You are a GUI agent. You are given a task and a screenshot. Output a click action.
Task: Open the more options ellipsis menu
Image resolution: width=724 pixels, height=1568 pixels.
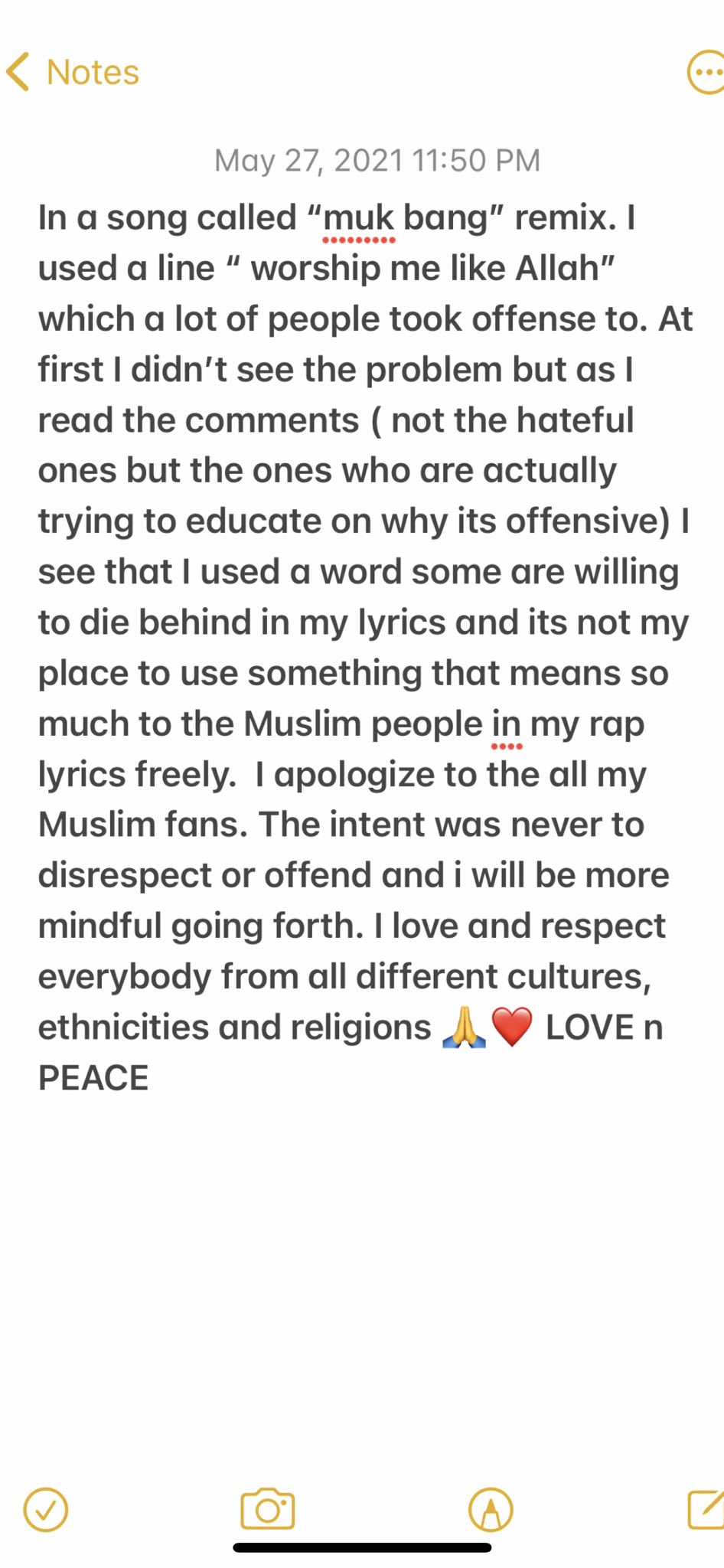pos(706,73)
